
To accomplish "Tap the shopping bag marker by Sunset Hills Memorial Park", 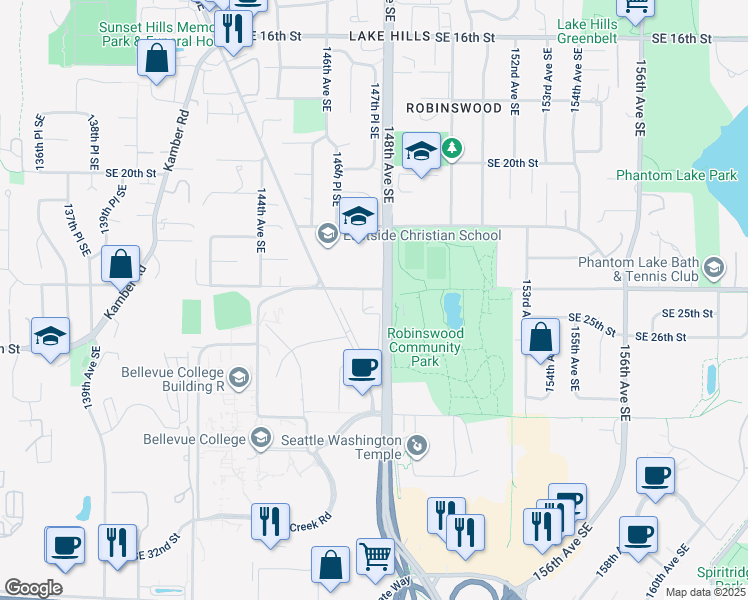I will [x=157, y=57].
